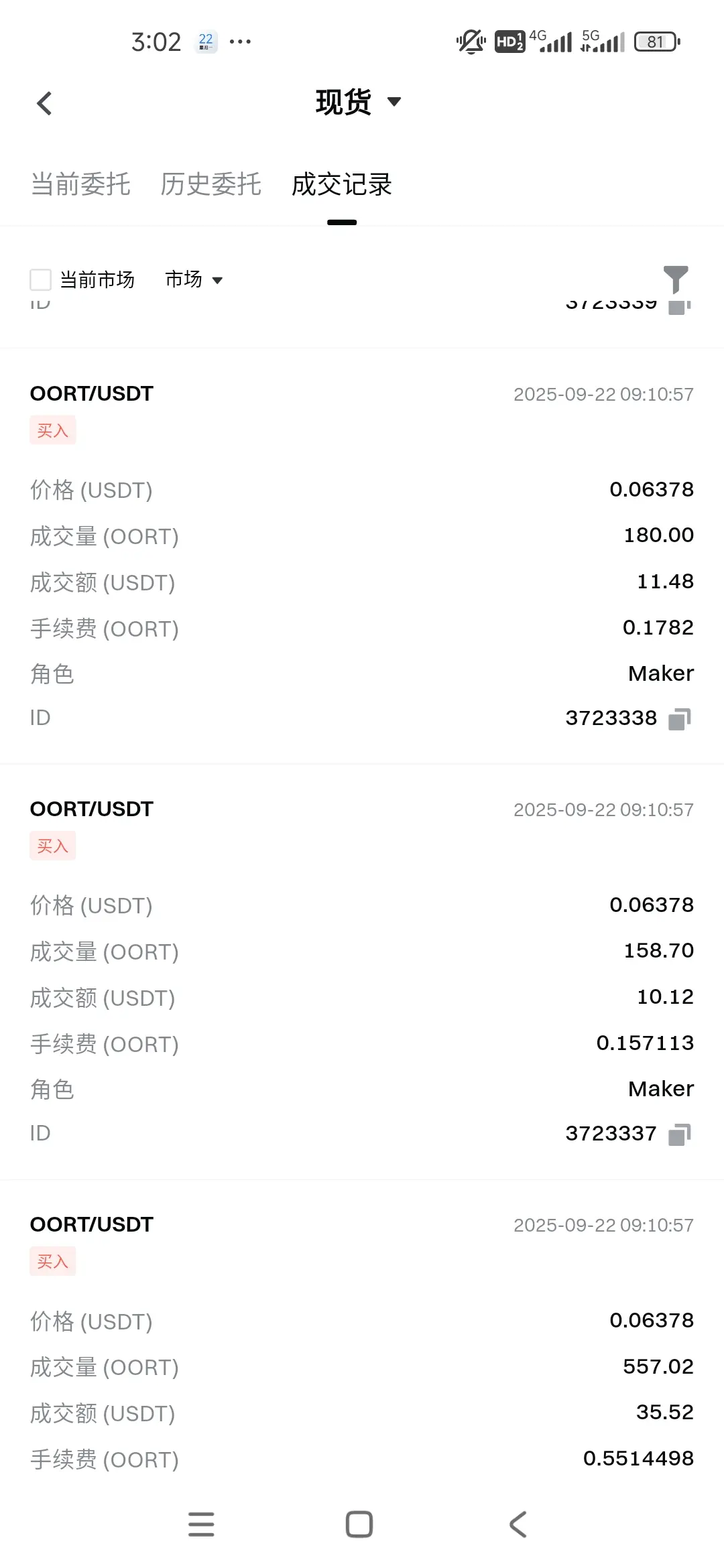Copy trade ID 3723337
Viewport: 724px width, 1568px height.
pyautogui.click(x=679, y=1134)
